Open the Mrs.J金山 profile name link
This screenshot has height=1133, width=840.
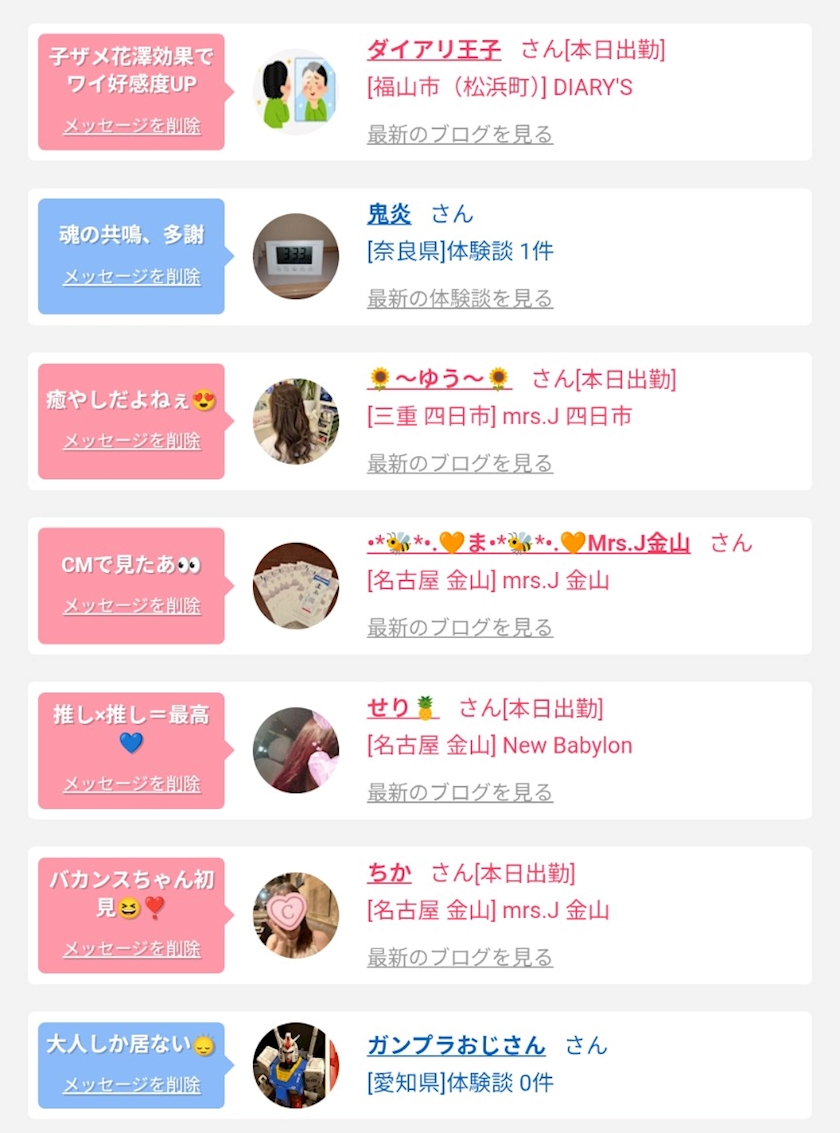528,543
